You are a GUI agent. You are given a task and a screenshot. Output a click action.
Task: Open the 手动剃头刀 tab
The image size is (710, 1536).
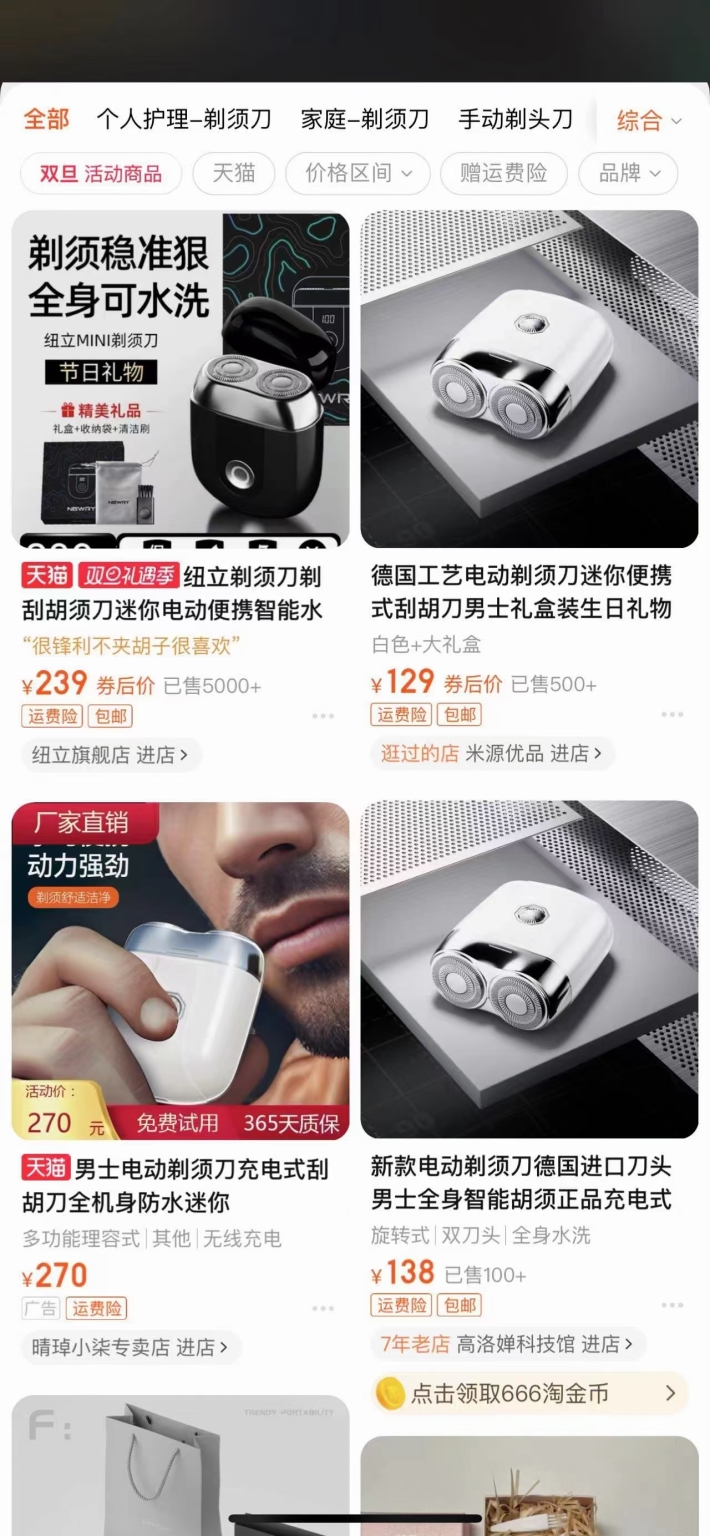click(516, 120)
